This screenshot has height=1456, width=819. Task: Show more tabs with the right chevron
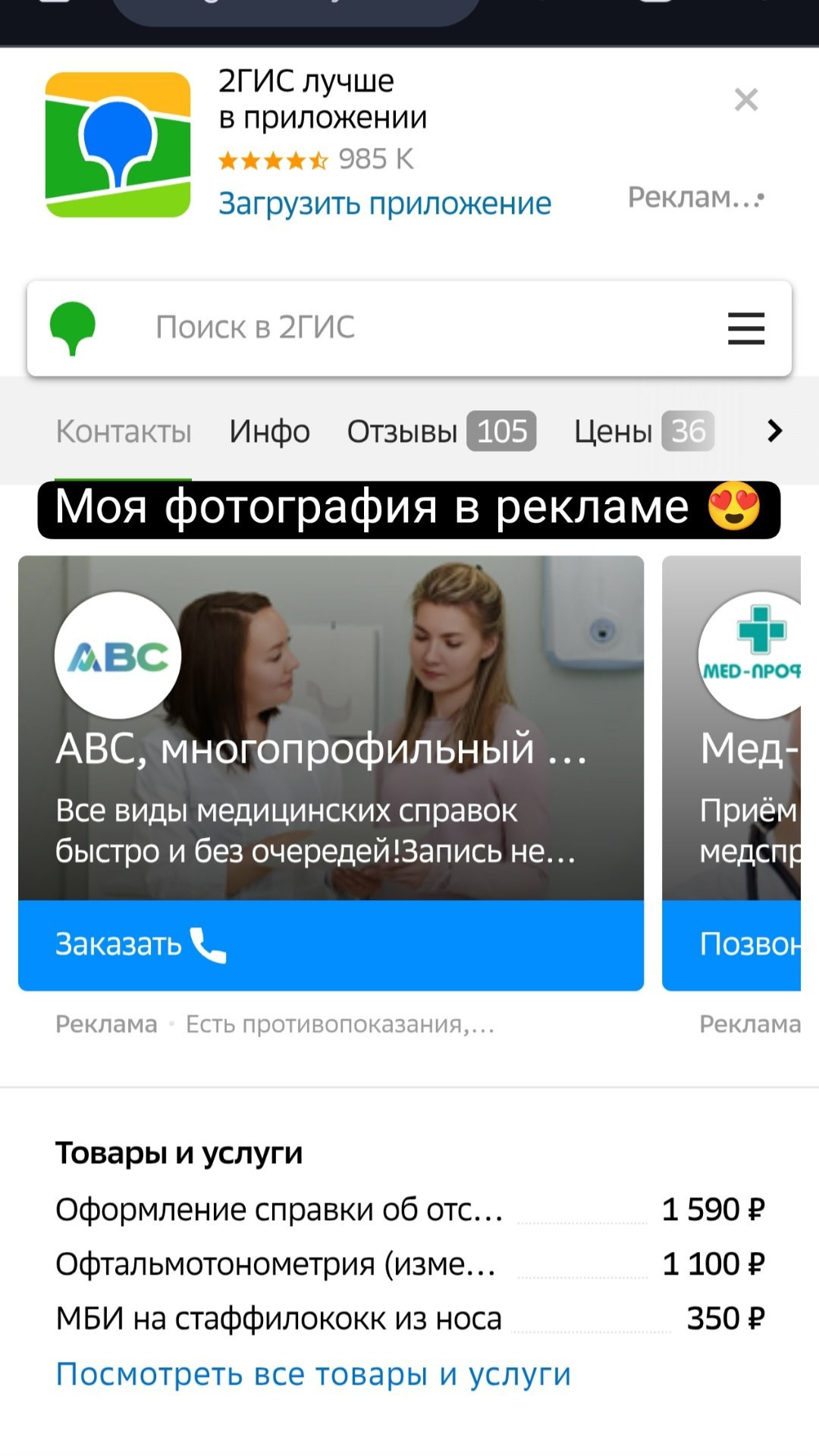point(774,431)
